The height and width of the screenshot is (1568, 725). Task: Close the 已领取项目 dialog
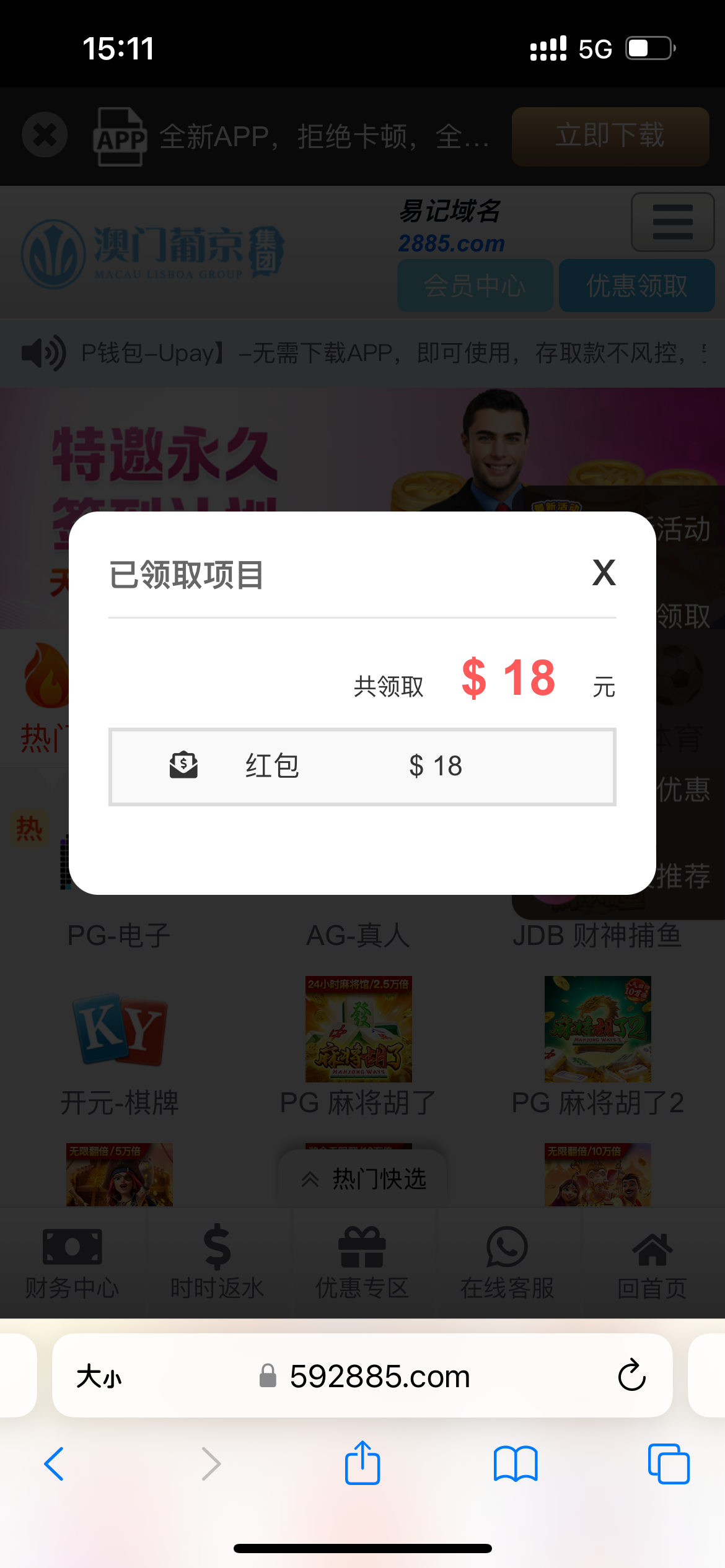tap(604, 572)
